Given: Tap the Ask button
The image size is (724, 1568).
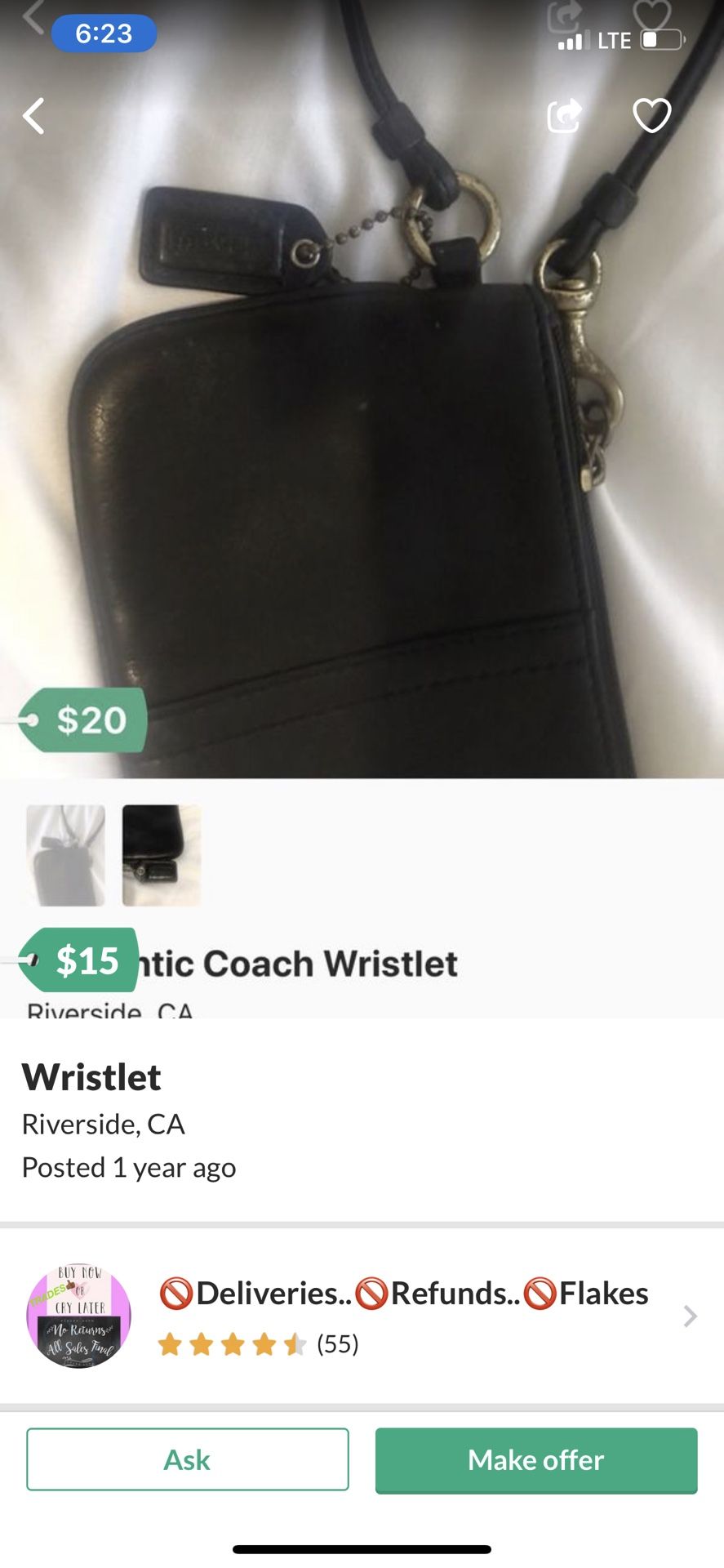Looking at the screenshot, I should pos(188,1459).
